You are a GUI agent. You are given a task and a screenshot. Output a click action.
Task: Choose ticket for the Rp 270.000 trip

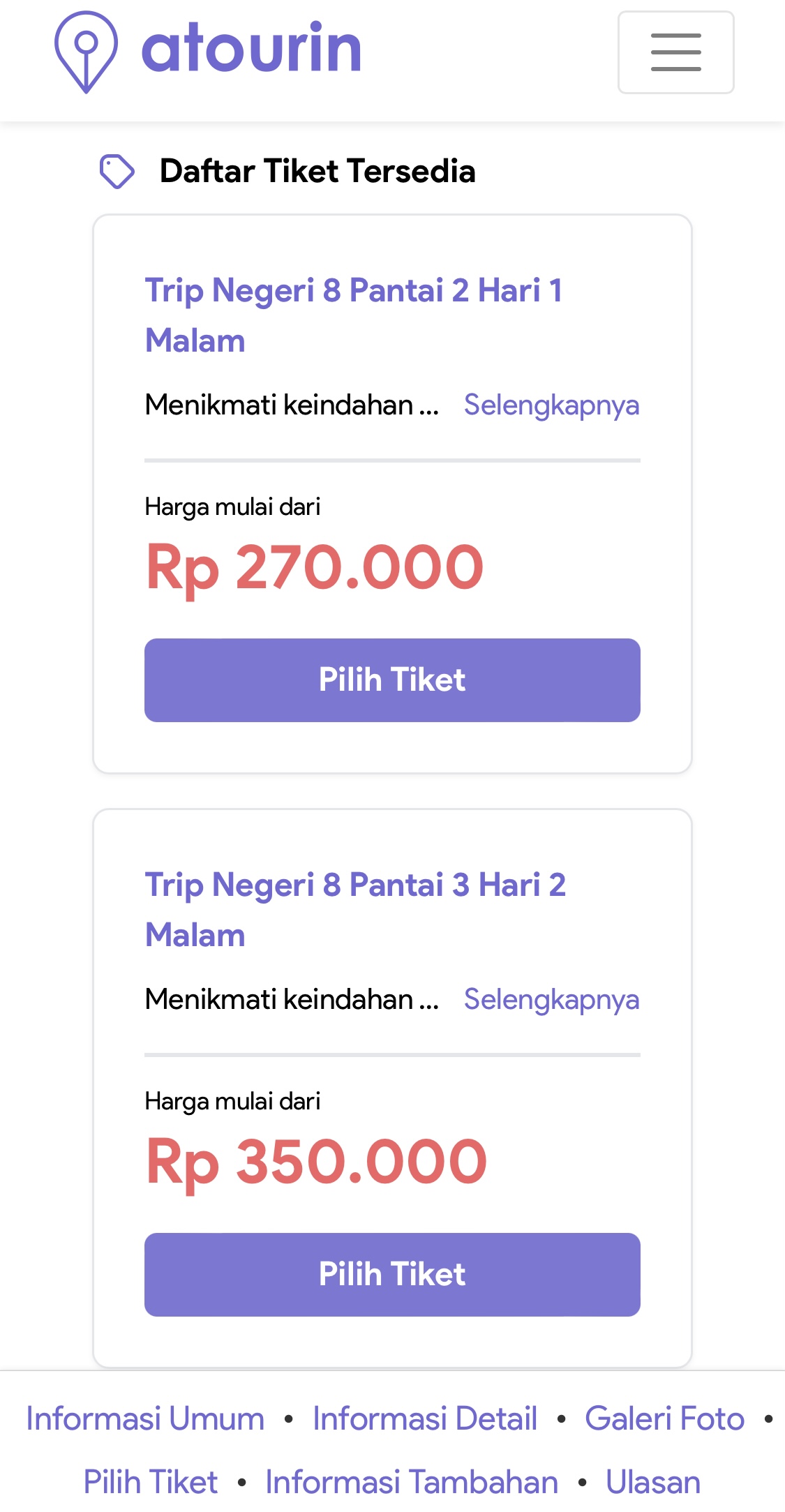392,680
